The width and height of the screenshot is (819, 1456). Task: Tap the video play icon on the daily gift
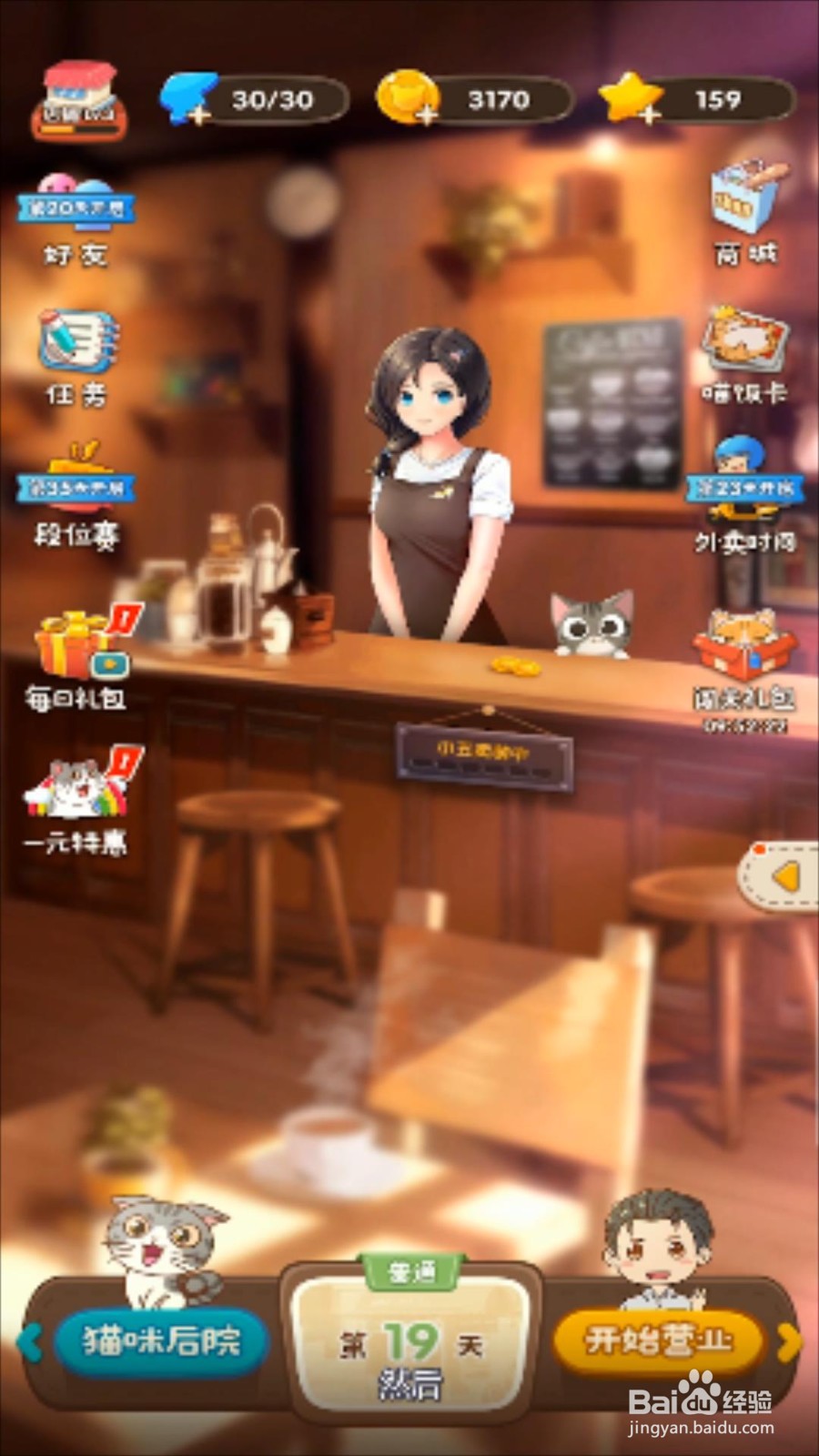(110, 662)
